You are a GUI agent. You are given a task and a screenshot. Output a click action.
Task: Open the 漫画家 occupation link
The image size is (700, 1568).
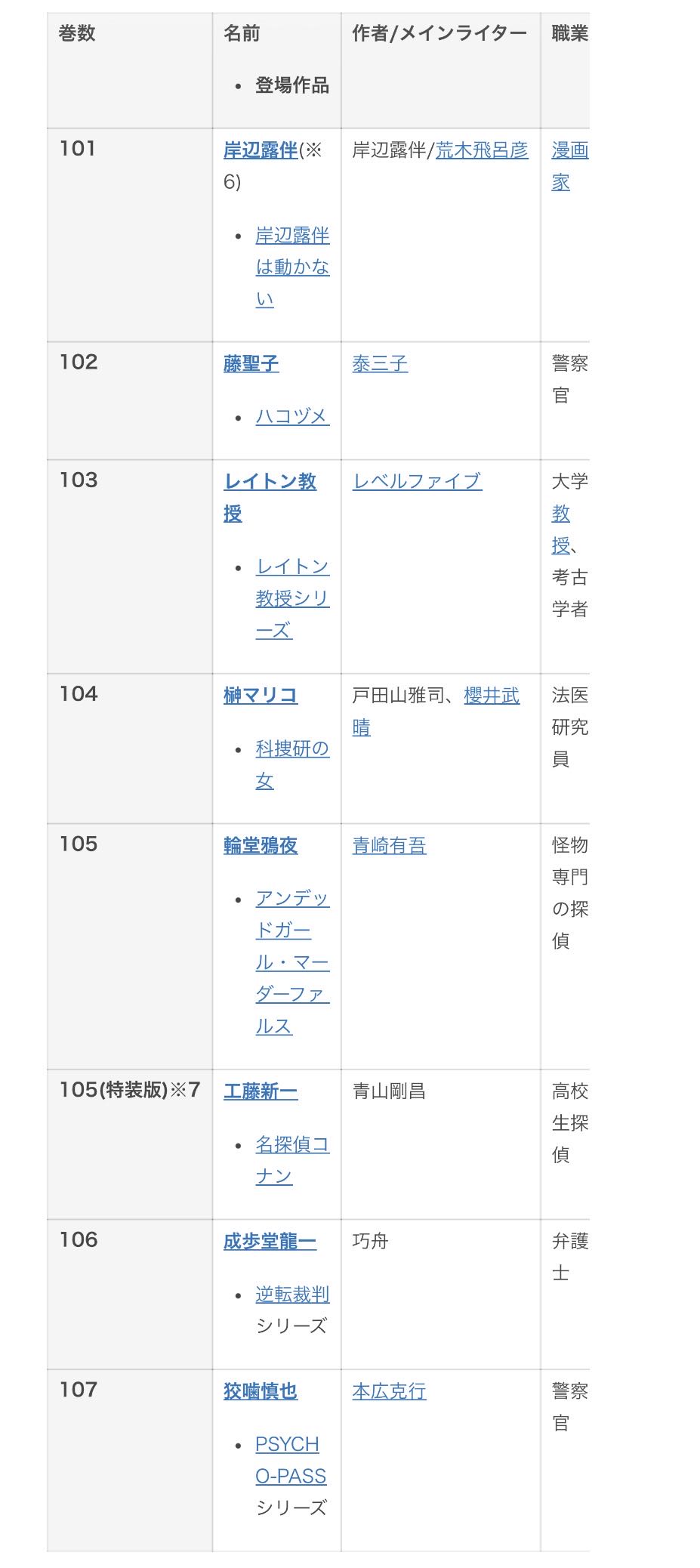(569, 150)
